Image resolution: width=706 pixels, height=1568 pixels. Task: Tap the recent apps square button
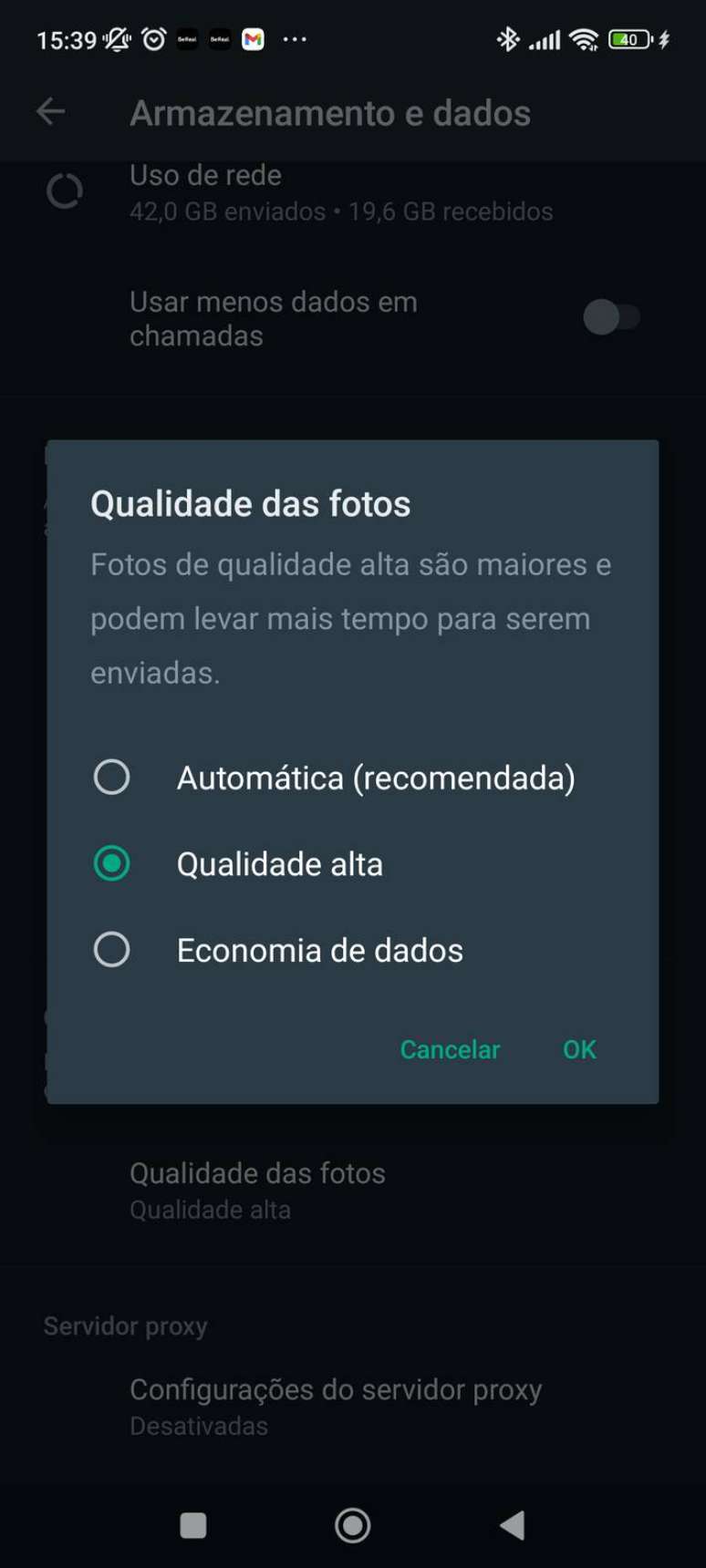[193, 1522]
